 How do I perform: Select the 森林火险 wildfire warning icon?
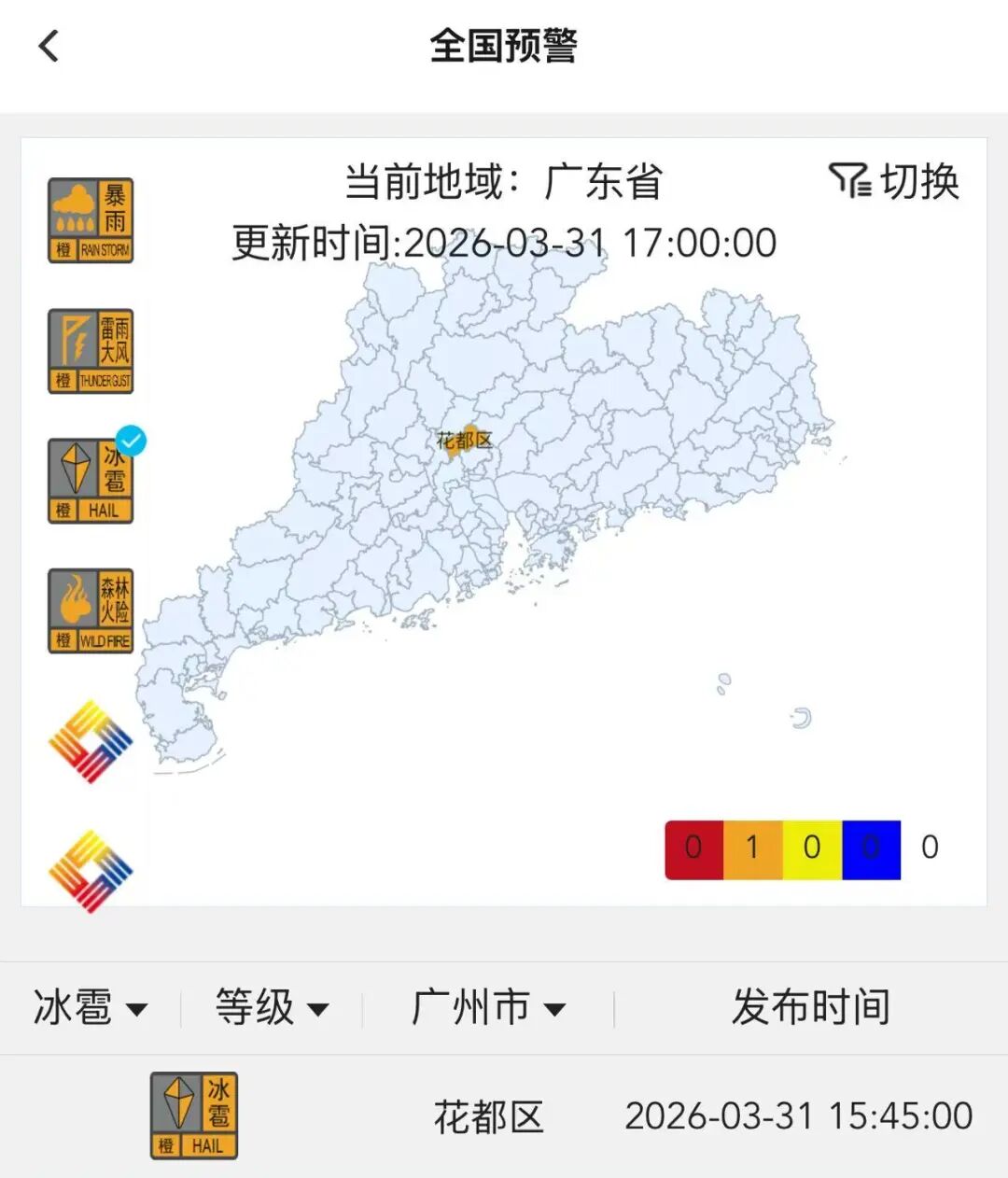(x=91, y=612)
